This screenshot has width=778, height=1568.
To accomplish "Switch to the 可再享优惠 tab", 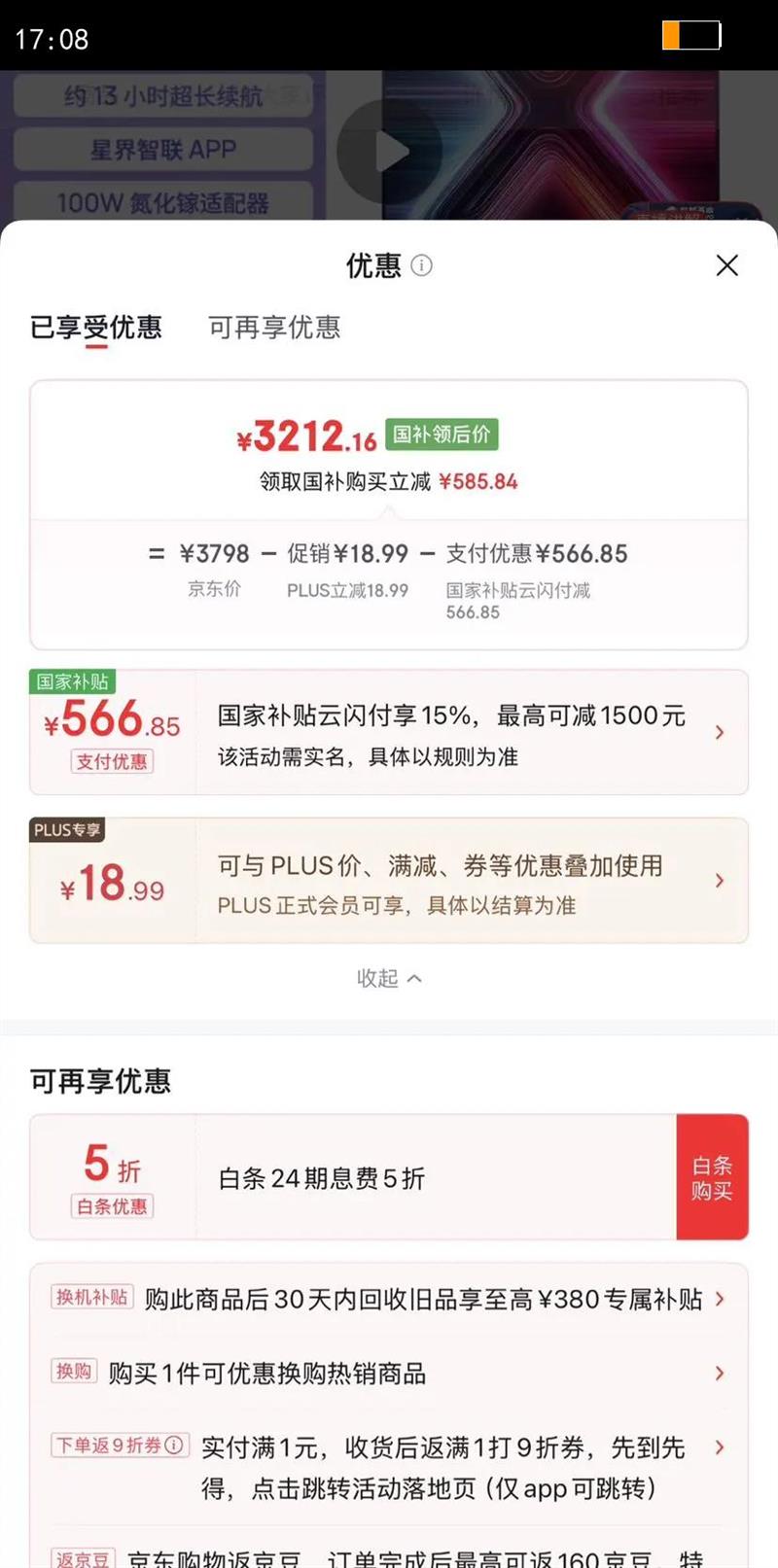I will [x=273, y=328].
